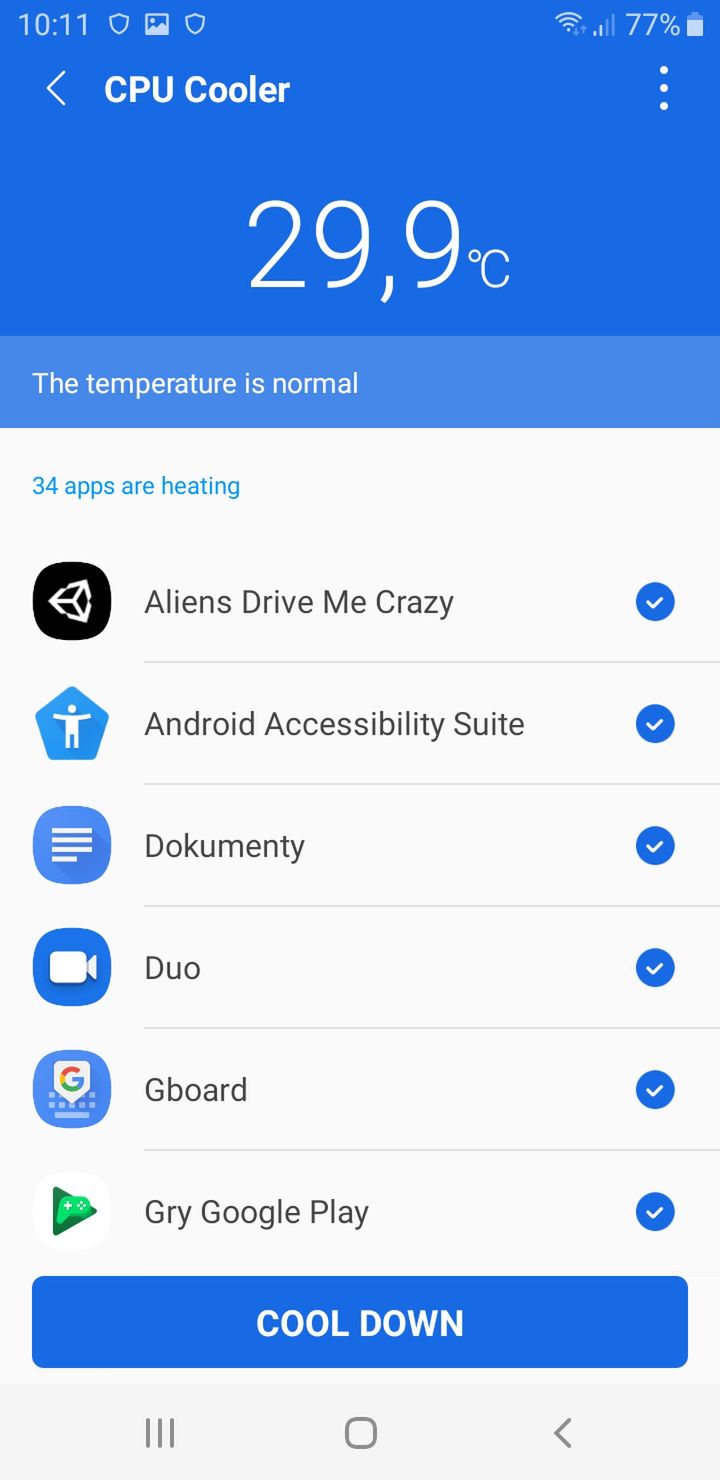Deselect the Dokumenty app checkbox
720x1480 pixels.
(x=655, y=846)
